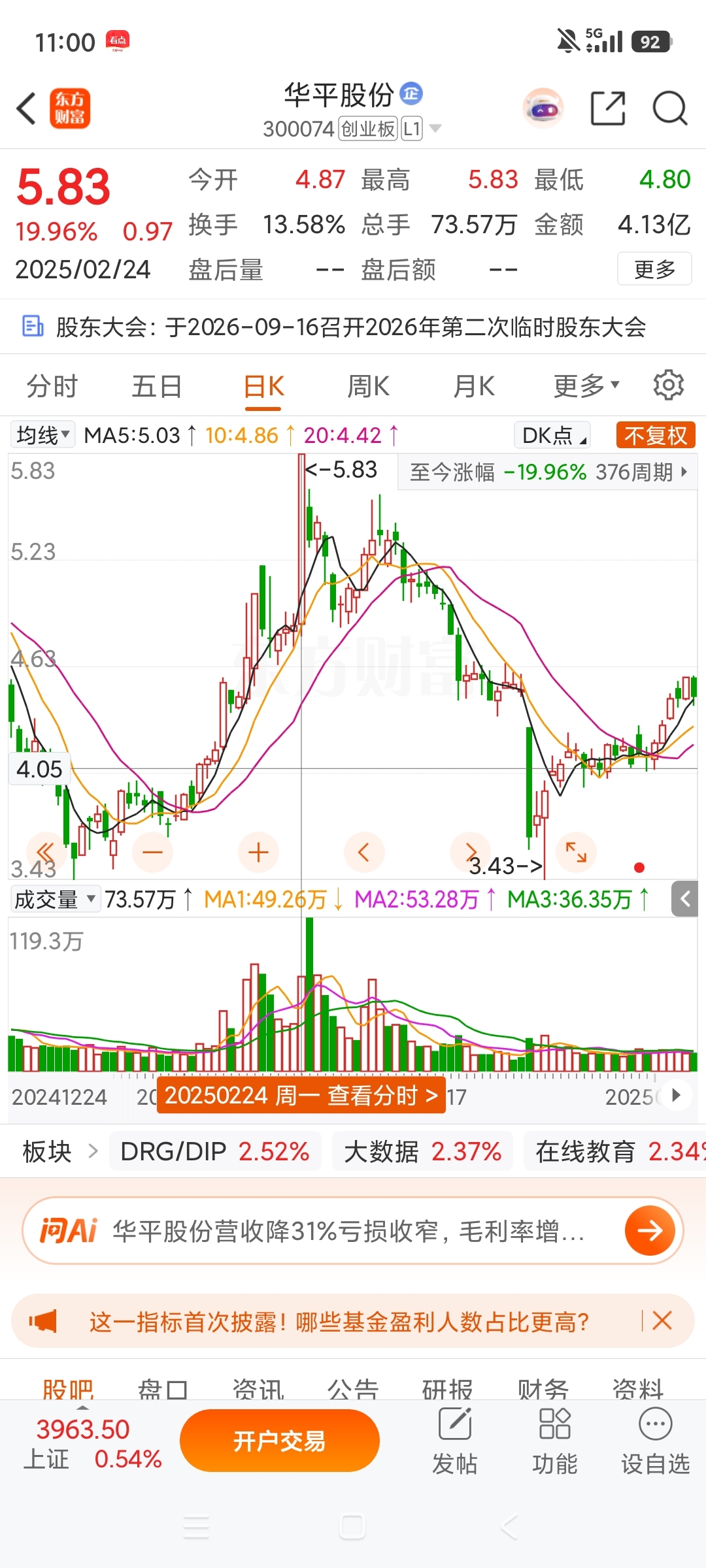Switch to the 分时 chart tab
Viewport: 706px width, 1568px height.
(52, 386)
